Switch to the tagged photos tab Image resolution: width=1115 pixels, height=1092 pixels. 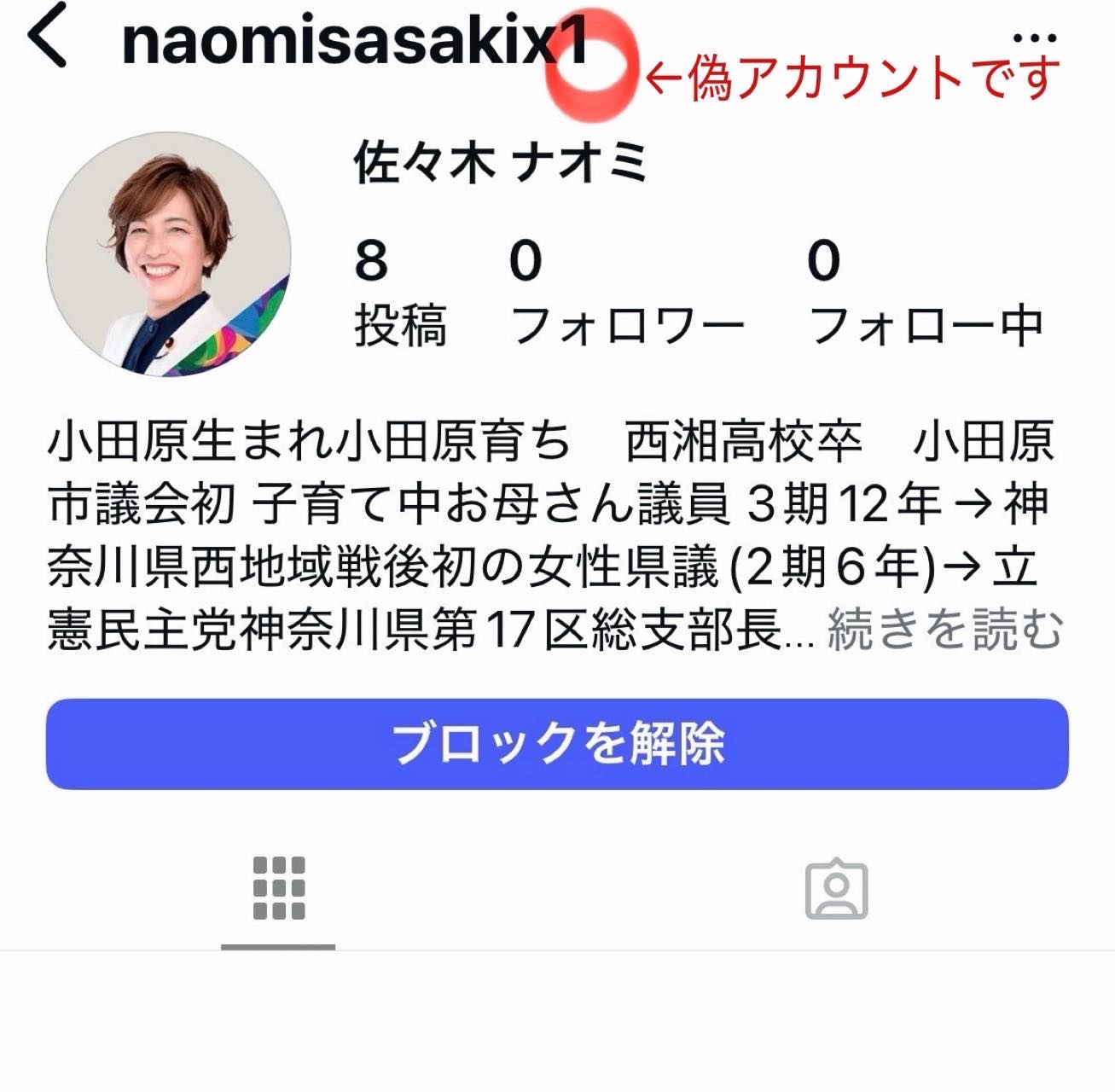[x=836, y=889]
